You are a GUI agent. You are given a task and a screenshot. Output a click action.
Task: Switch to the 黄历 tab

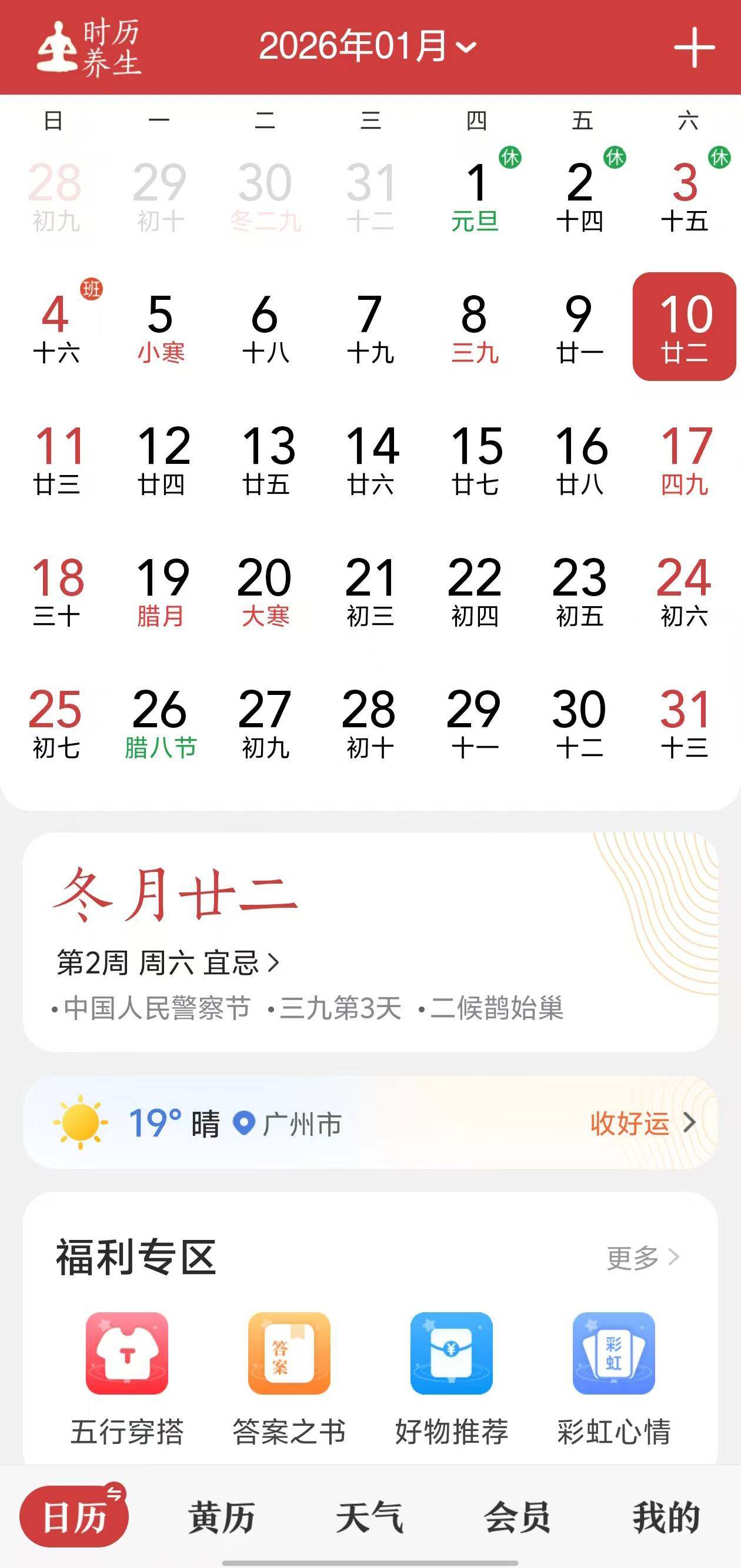pos(222,1517)
